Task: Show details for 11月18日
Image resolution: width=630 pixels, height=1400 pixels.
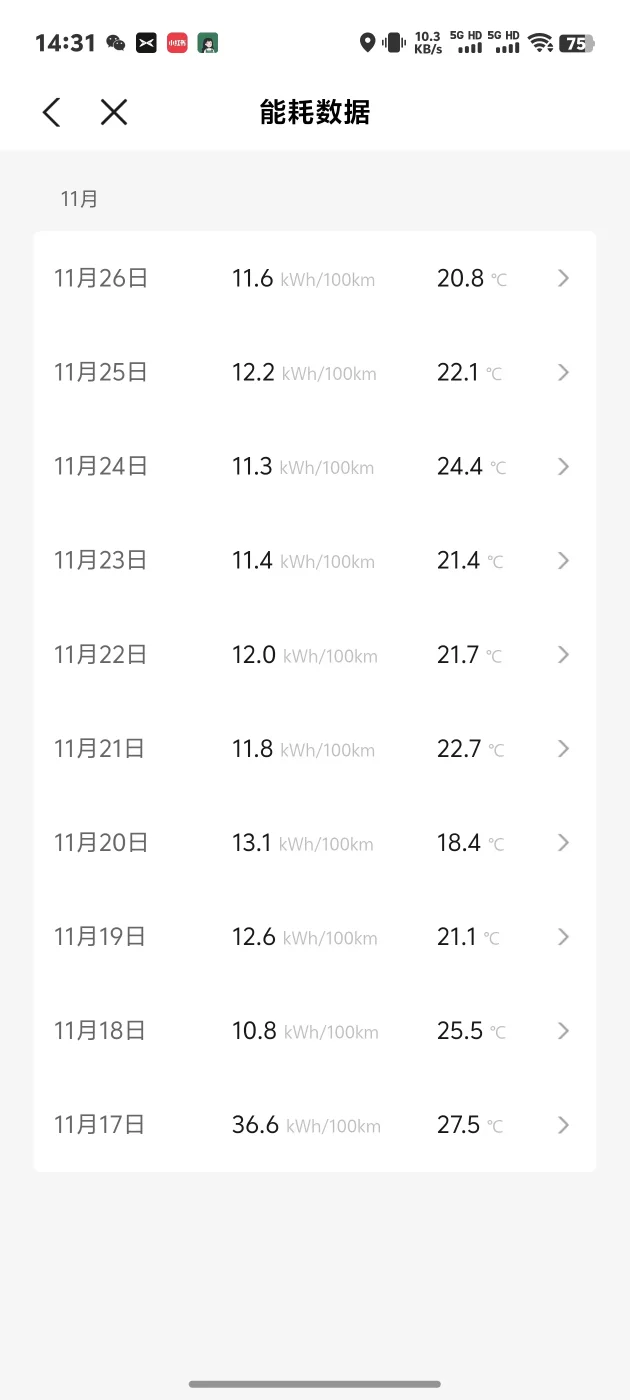Action: point(315,1030)
